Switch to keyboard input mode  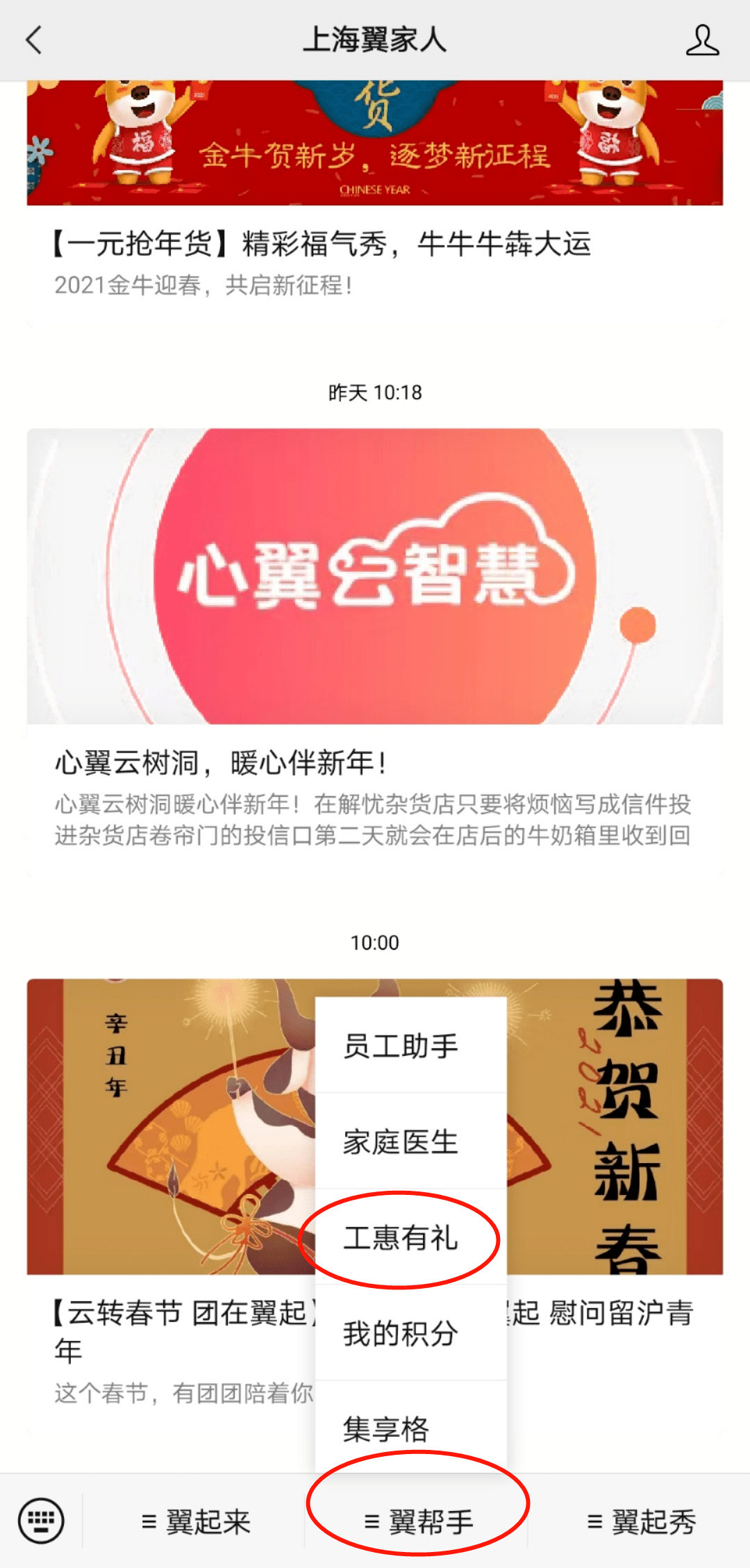41,1521
